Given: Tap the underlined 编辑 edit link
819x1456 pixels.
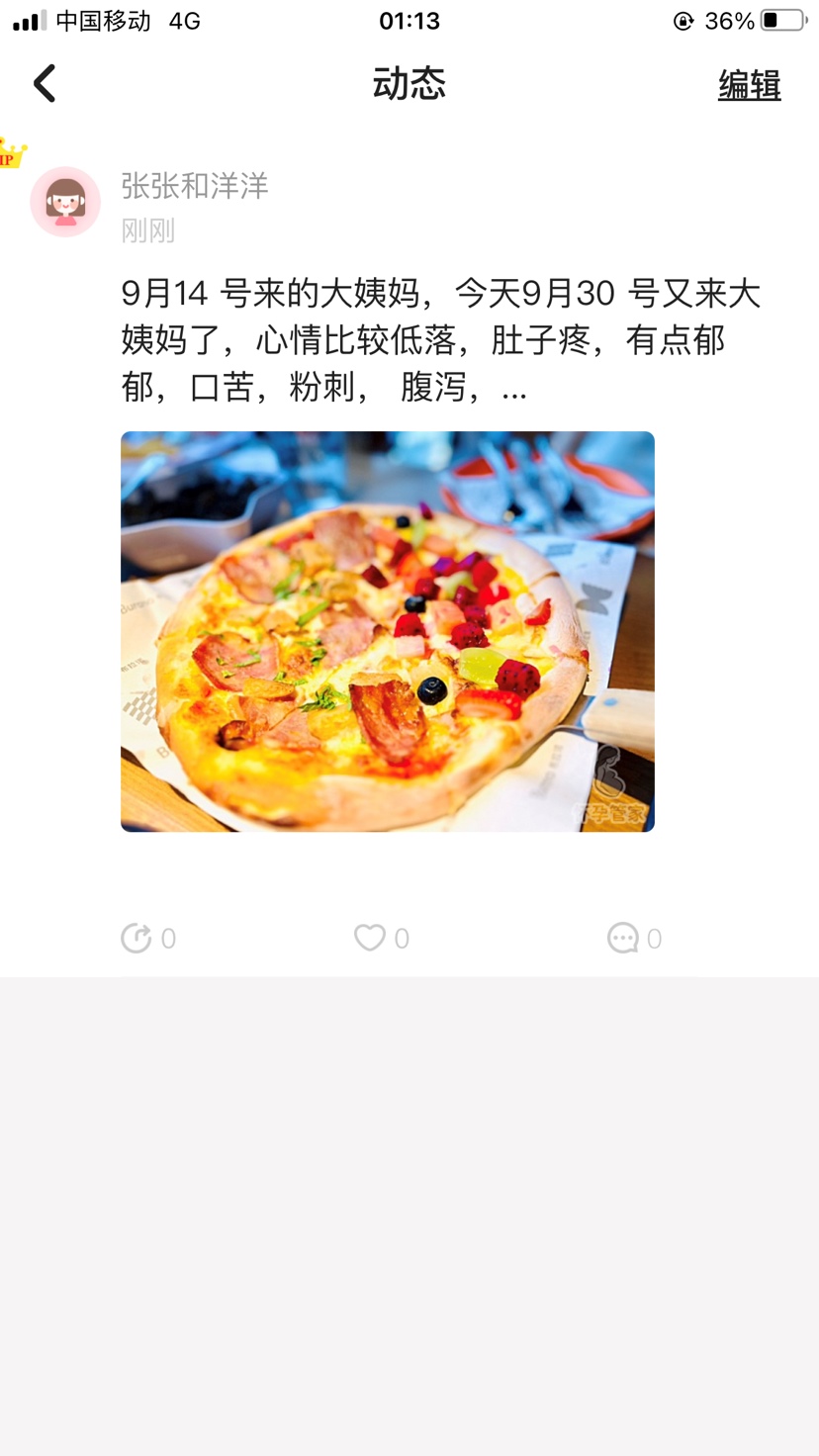Looking at the screenshot, I should (749, 86).
